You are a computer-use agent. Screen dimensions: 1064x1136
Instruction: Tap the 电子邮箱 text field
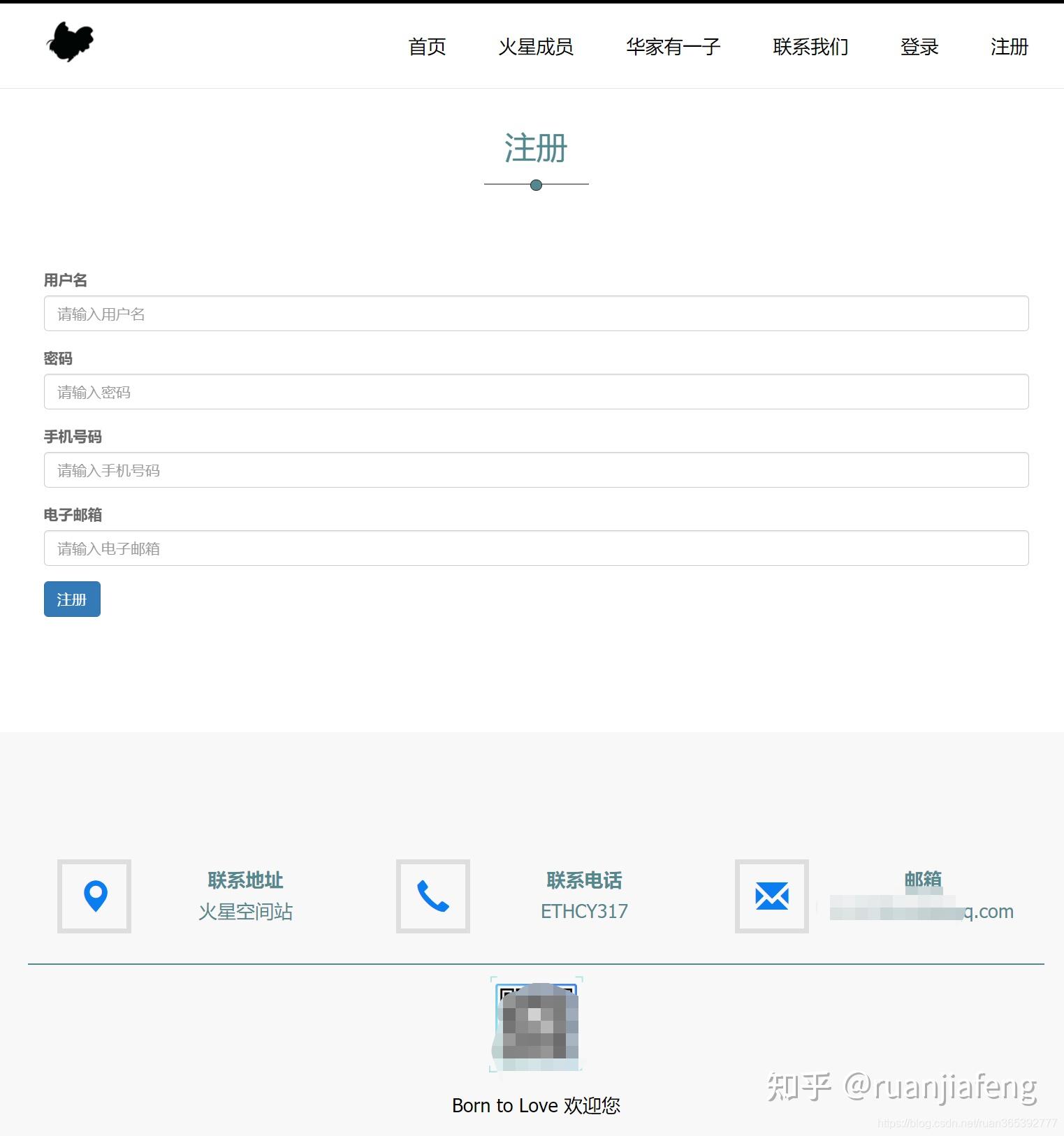coord(536,548)
